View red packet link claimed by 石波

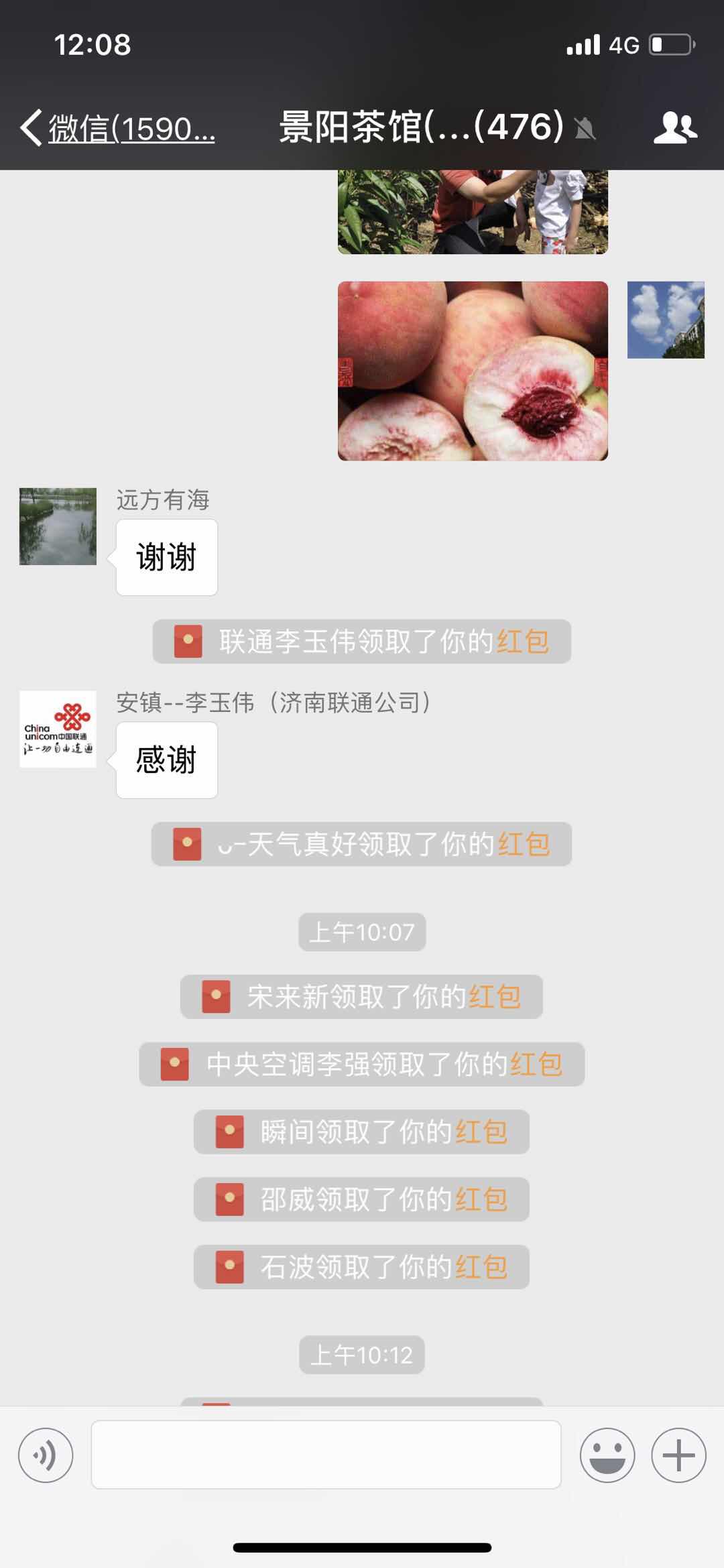coord(481,1267)
